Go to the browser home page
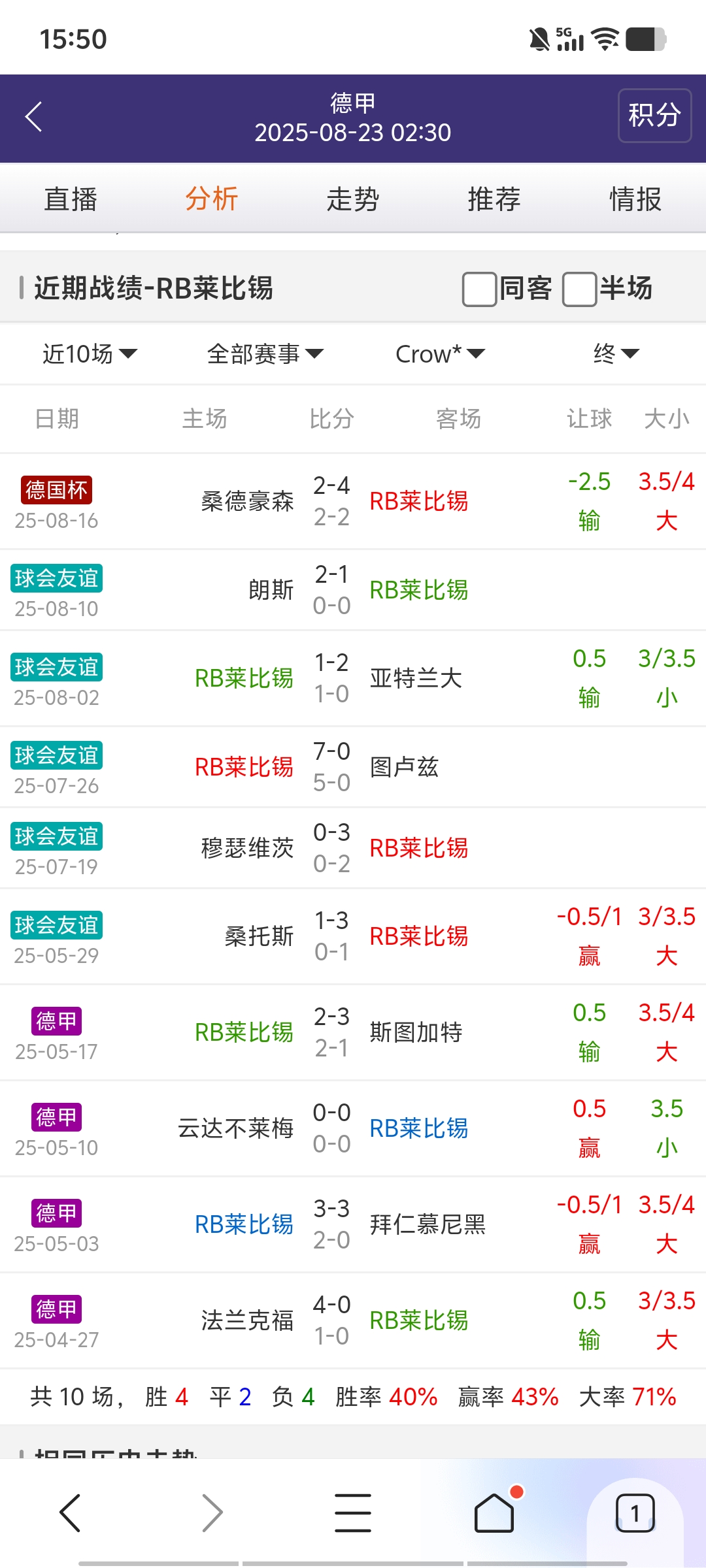Viewport: 706px width, 1568px height. coord(494,1512)
